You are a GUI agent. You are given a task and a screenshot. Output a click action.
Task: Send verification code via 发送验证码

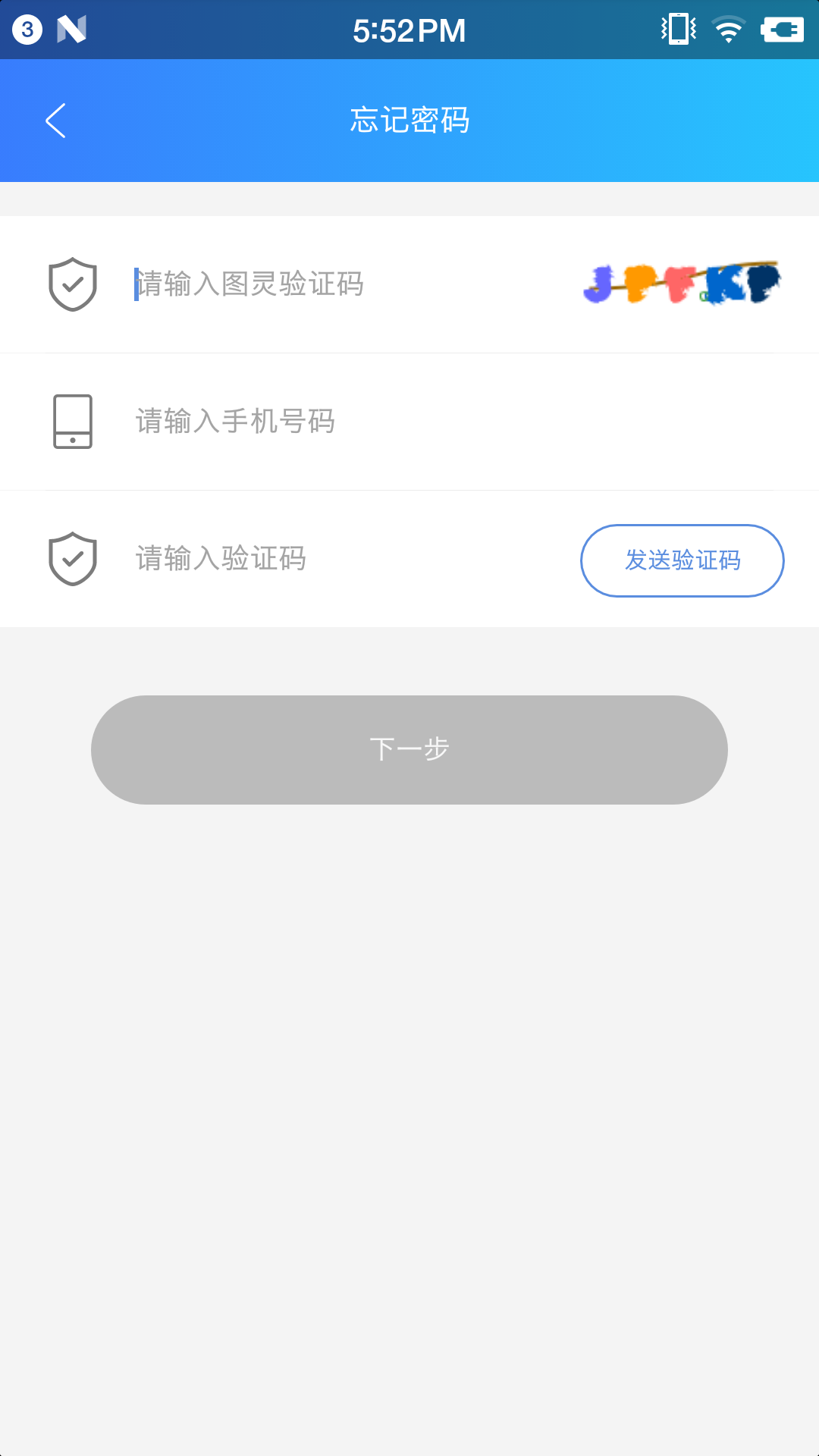(682, 560)
